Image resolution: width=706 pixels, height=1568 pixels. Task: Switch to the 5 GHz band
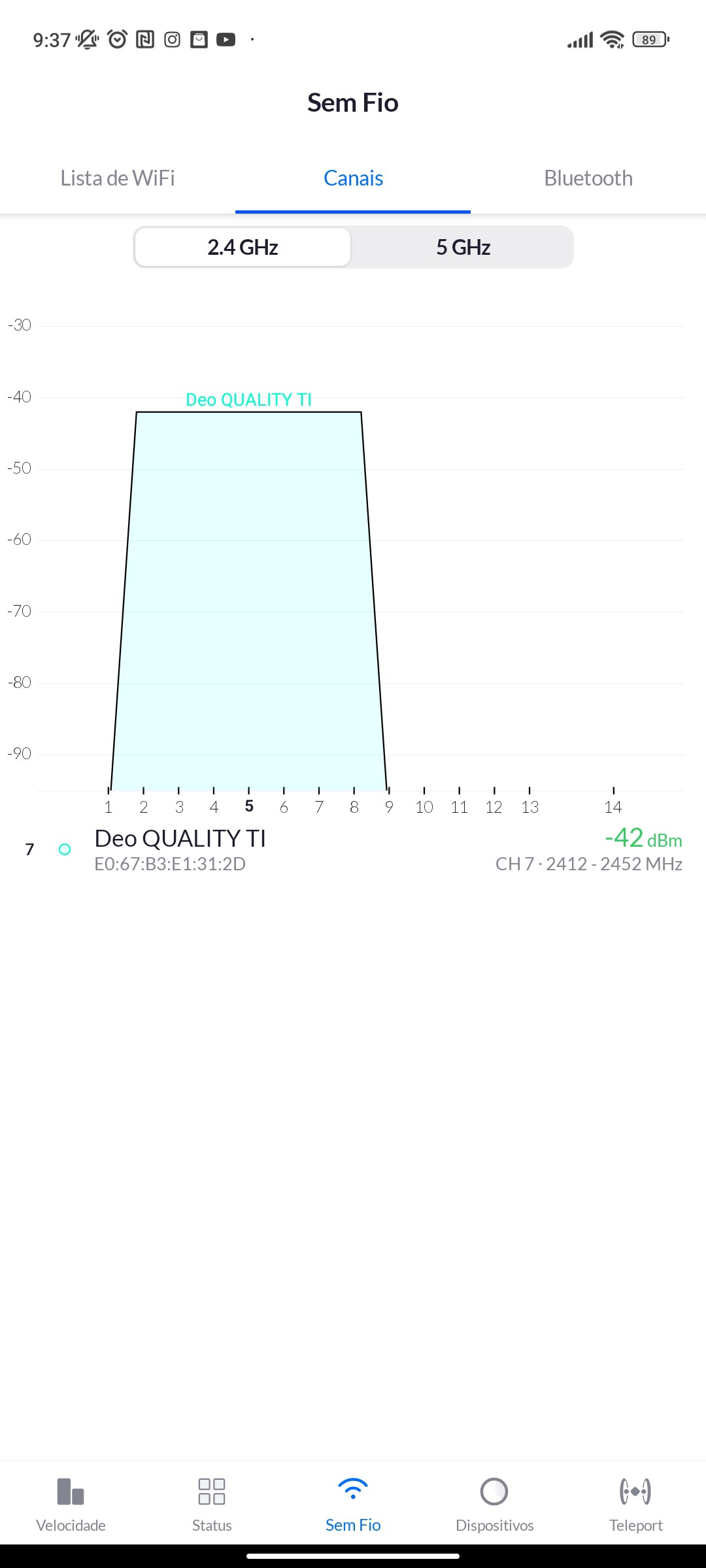click(x=463, y=248)
